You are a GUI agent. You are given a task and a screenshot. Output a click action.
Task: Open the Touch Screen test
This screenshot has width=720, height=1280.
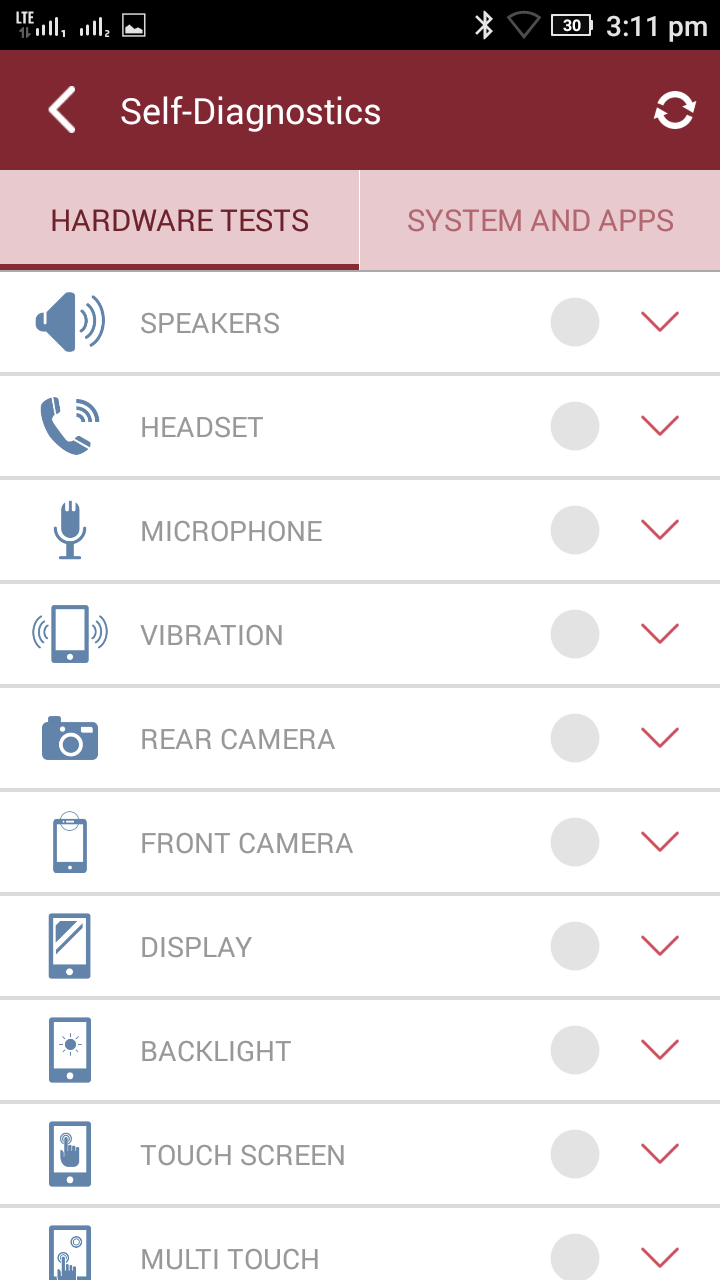360,1155
